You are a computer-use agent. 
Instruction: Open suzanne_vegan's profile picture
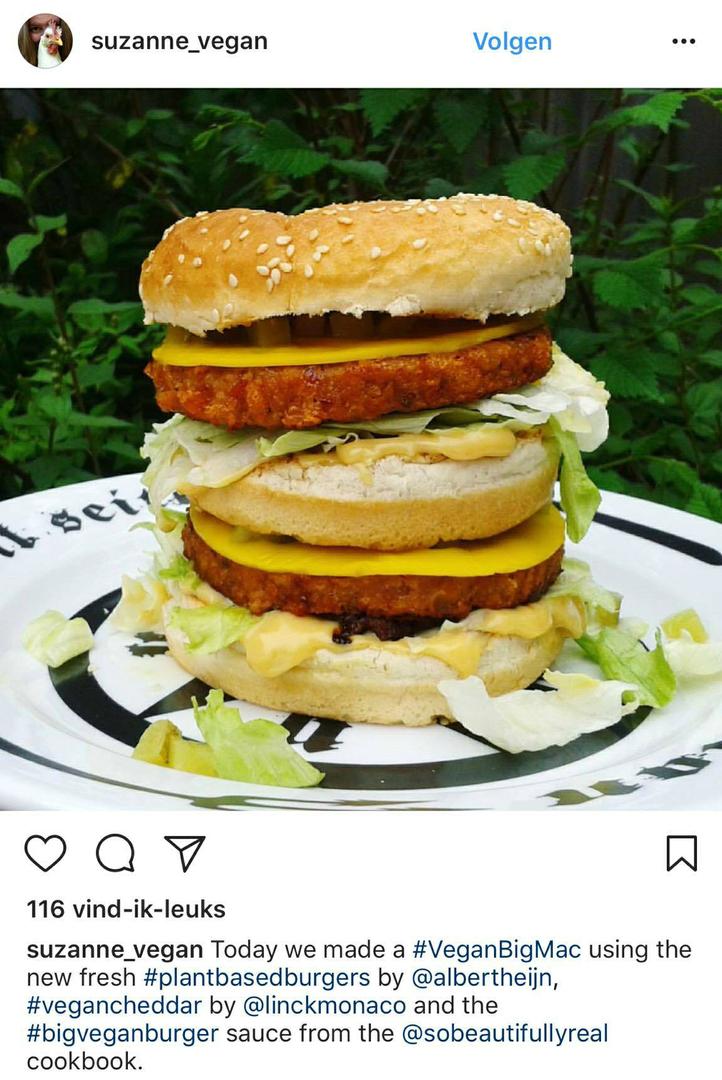45,41
